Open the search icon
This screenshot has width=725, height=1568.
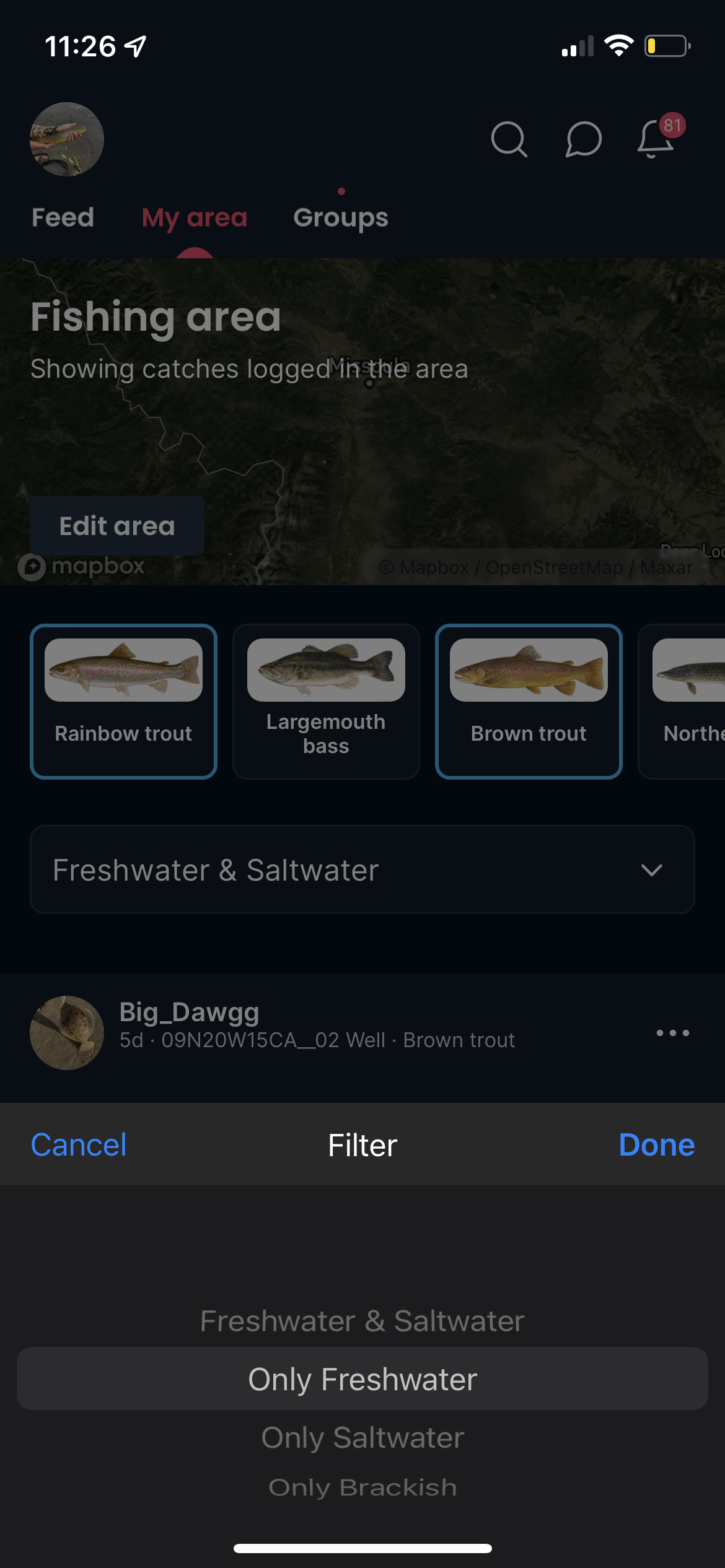click(509, 139)
